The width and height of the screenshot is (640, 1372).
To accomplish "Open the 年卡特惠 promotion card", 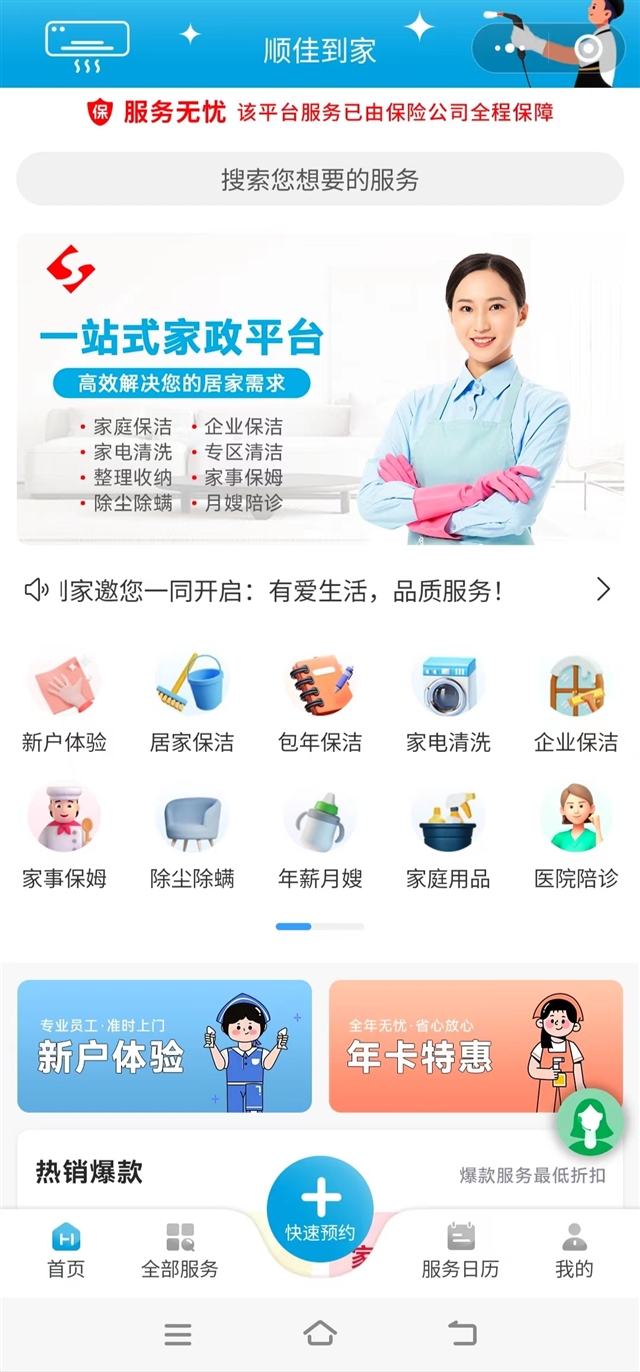I will coord(476,1046).
